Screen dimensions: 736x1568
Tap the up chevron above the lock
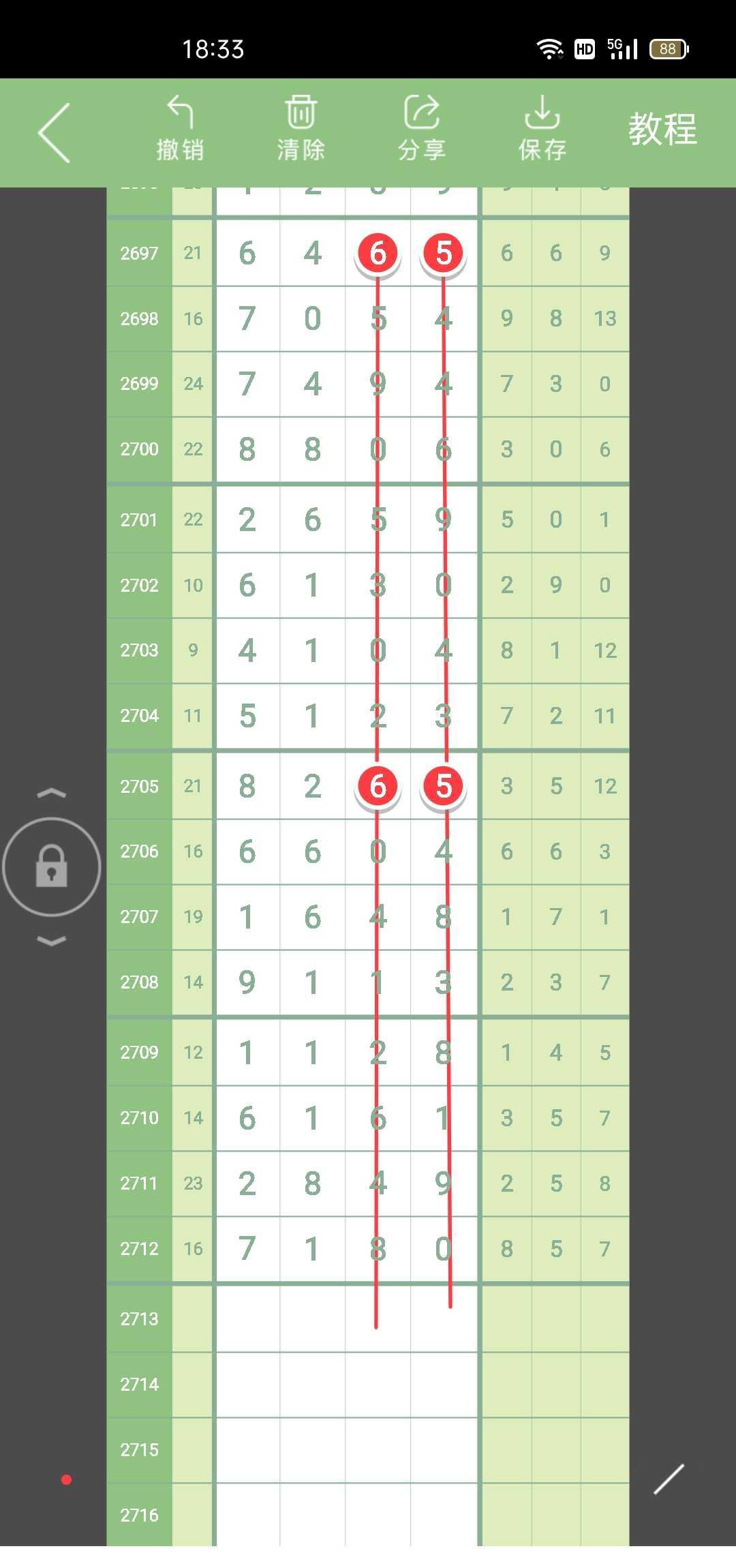point(52,793)
